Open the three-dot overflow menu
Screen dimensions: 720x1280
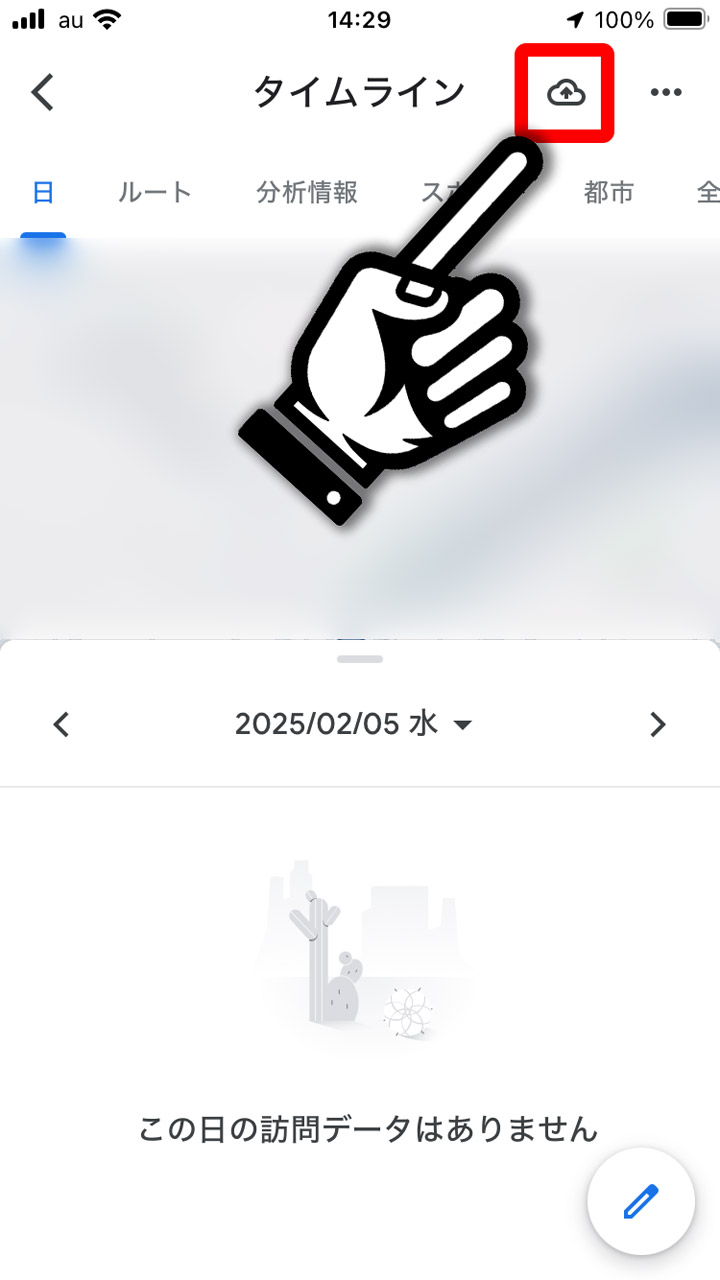tap(665, 93)
